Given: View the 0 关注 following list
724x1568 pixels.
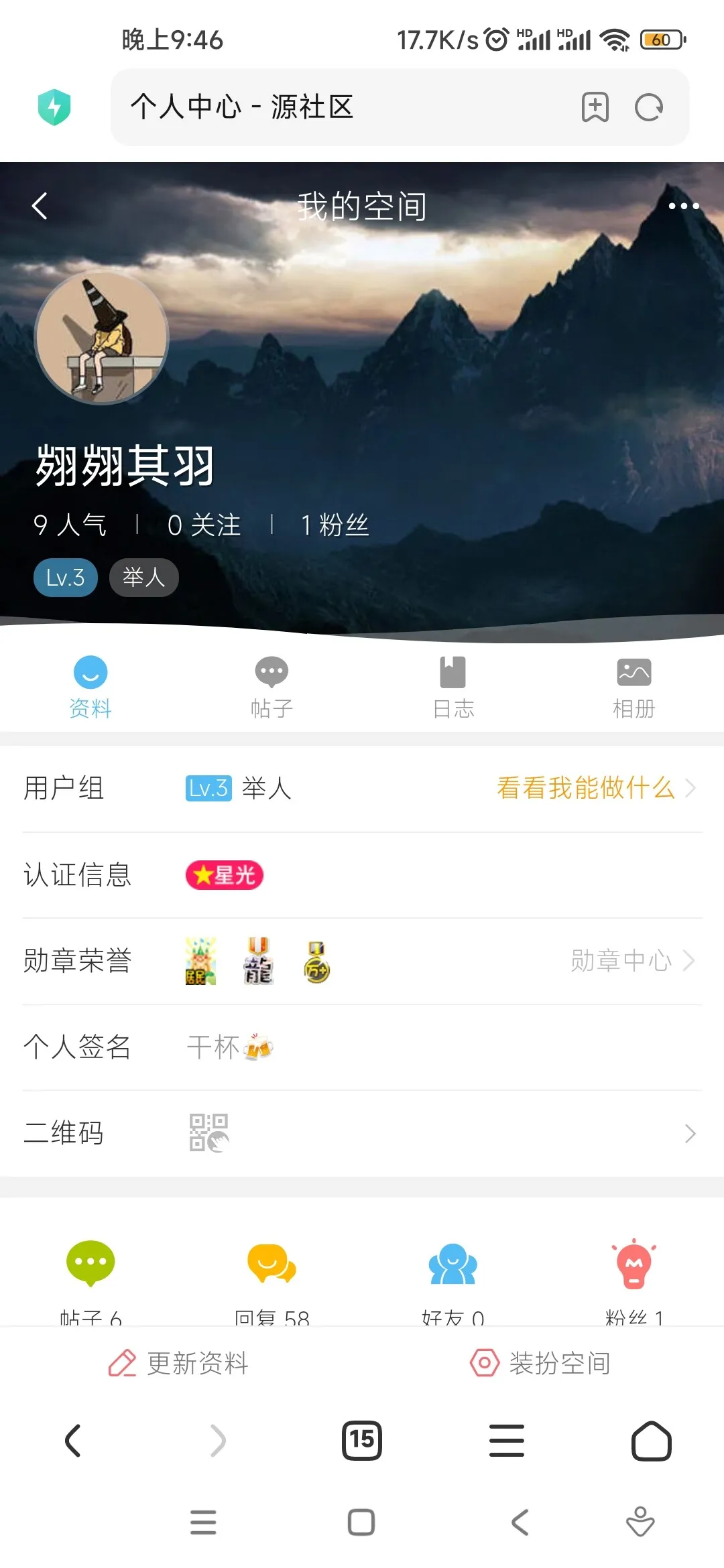Looking at the screenshot, I should (x=204, y=525).
